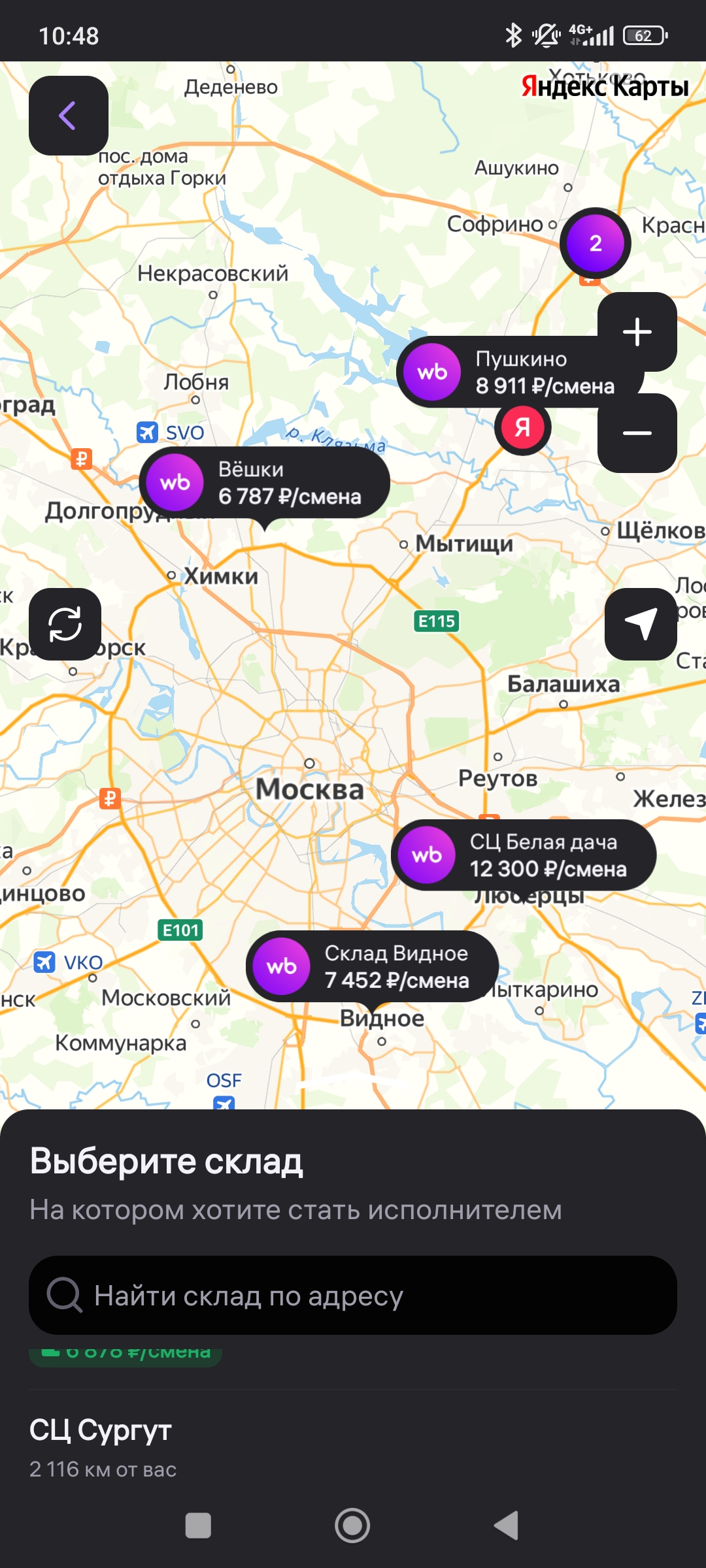The image size is (706, 1568).
Task: Refresh the warehouse map
Action: point(65,624)
